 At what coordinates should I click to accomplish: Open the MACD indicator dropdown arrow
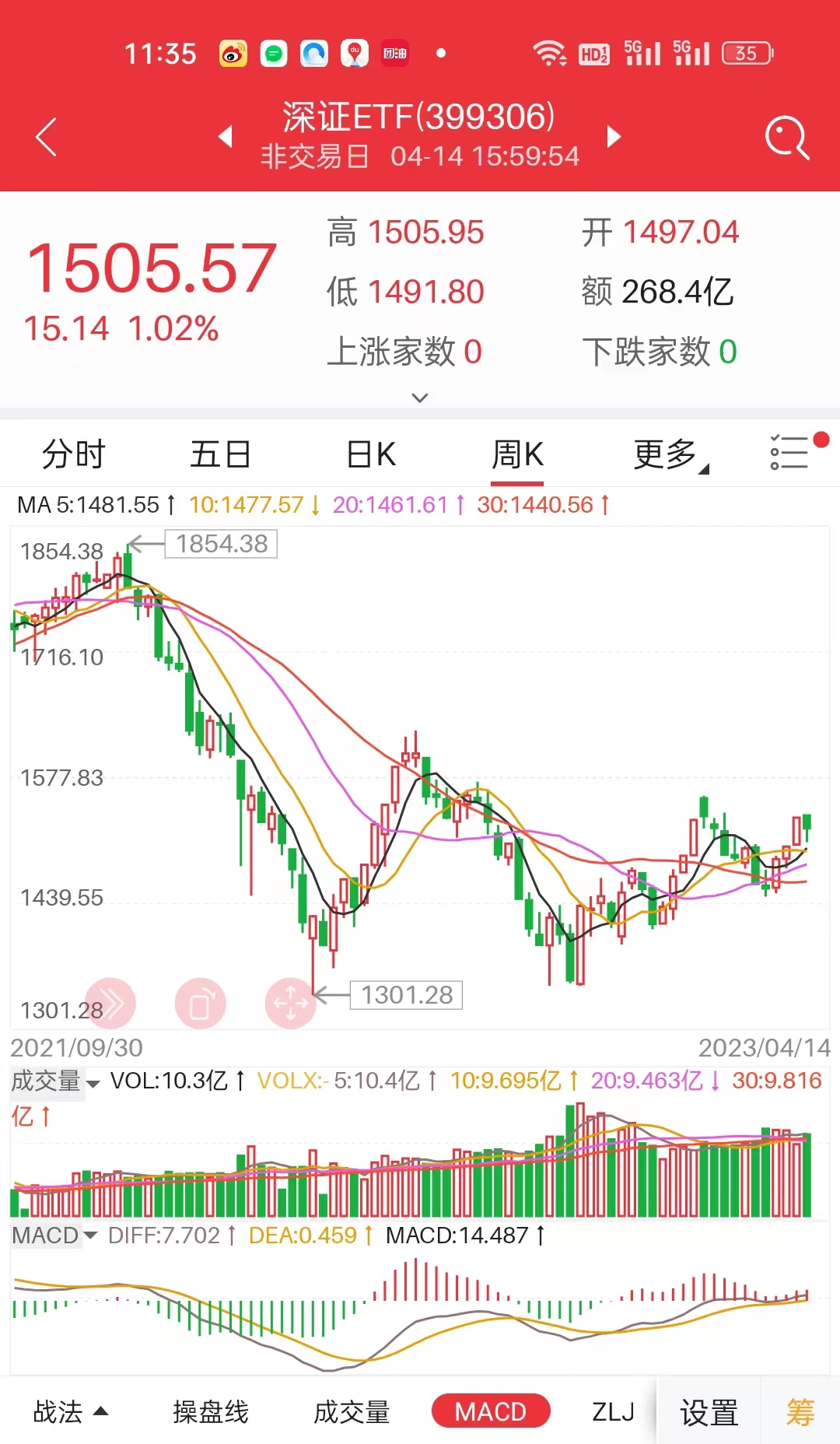coord(91,1235)
